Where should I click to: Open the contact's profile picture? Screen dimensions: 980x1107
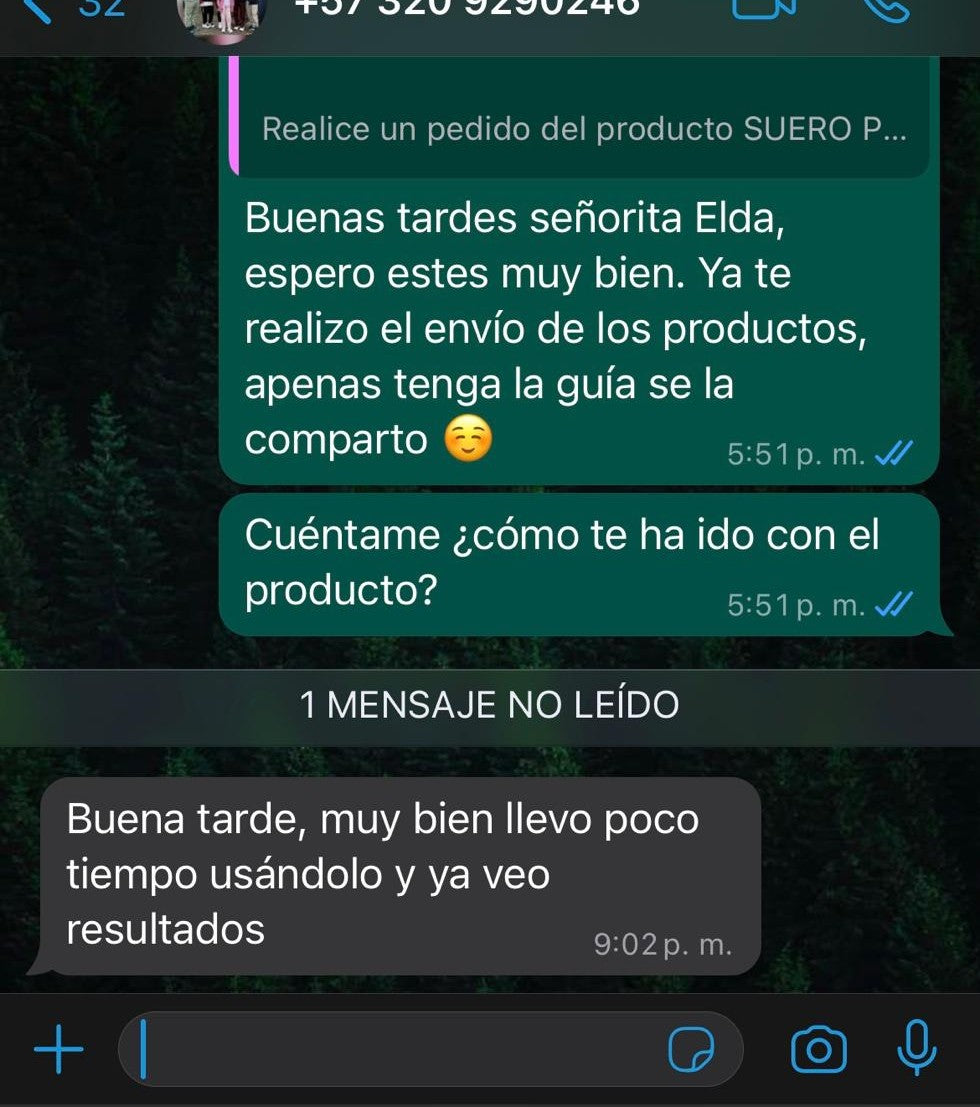(x=220, y=14)
